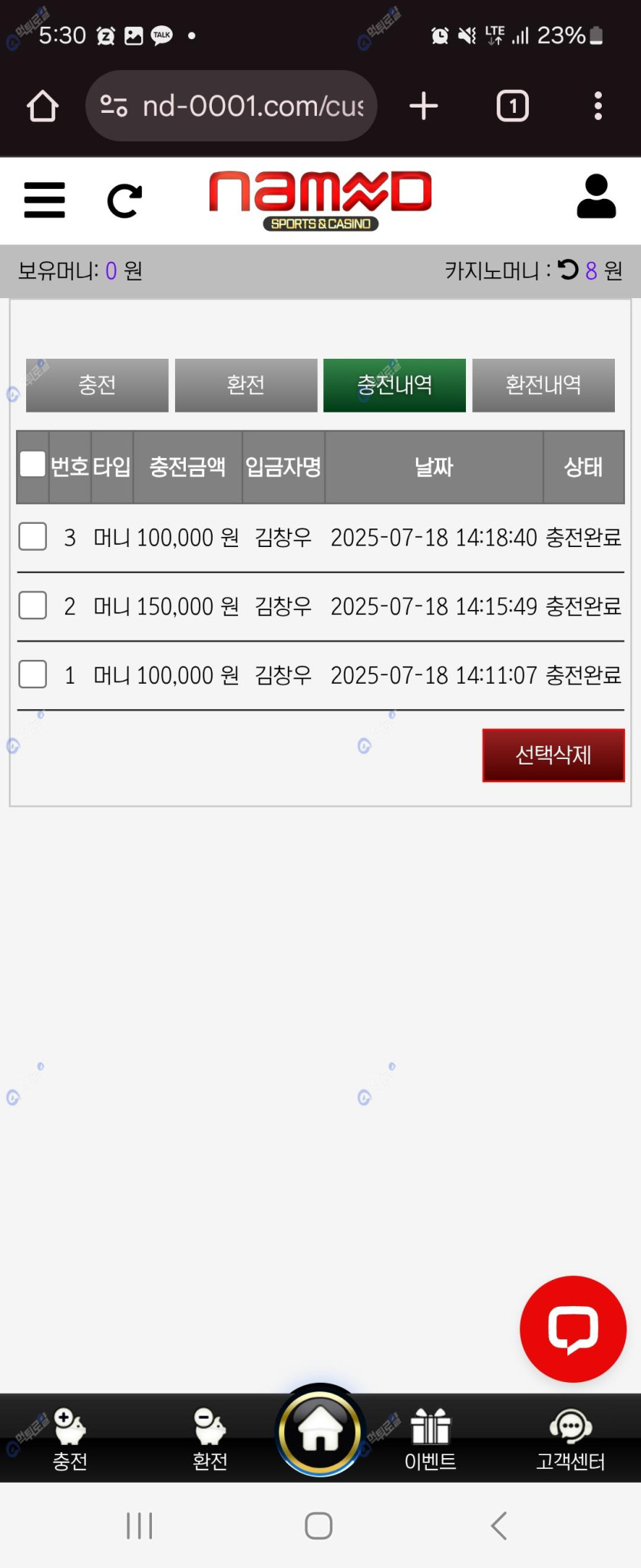Tap the 선택삭제 button
641x1568 pixels.
click(x=553, y=755)
